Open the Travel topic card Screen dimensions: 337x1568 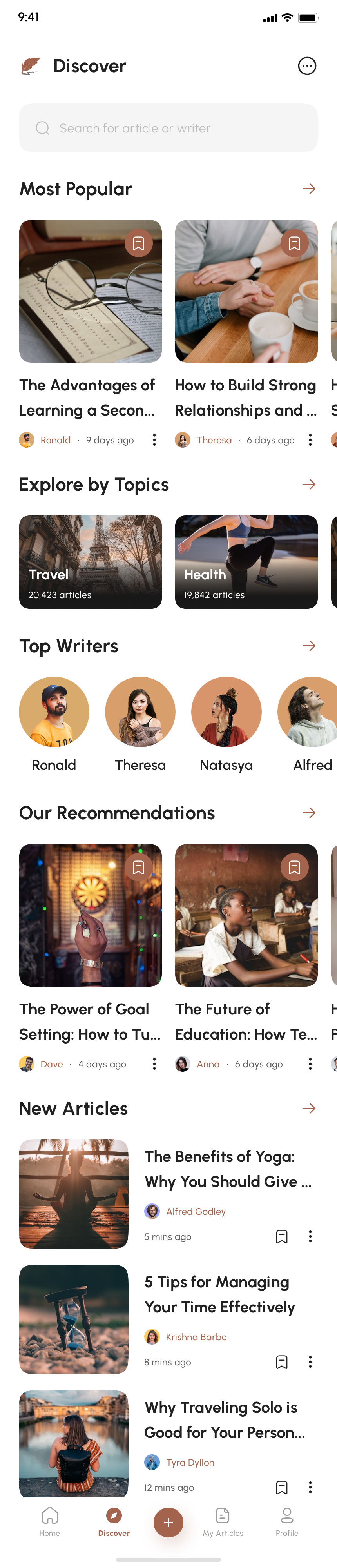click(x=91, y=562)
